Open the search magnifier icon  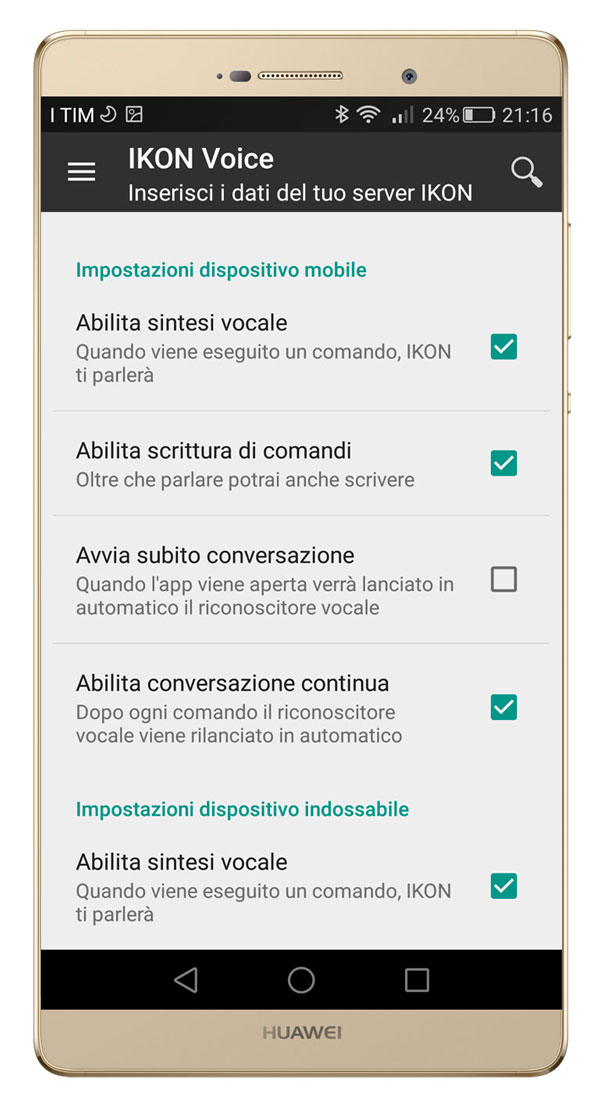coord(526,172)
